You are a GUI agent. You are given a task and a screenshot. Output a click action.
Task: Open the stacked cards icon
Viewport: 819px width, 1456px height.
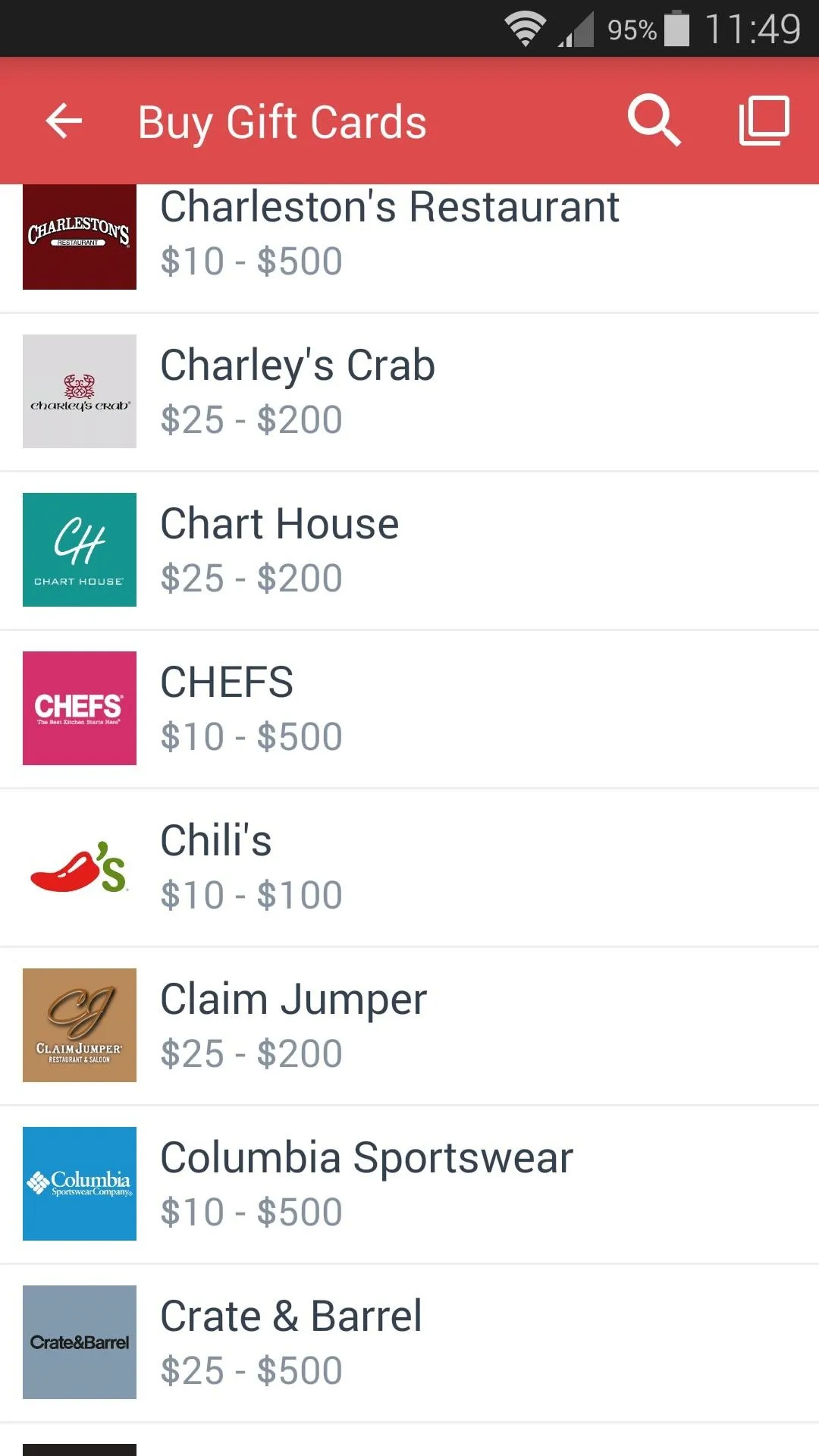pyautogui.click(x=764, y=121)
